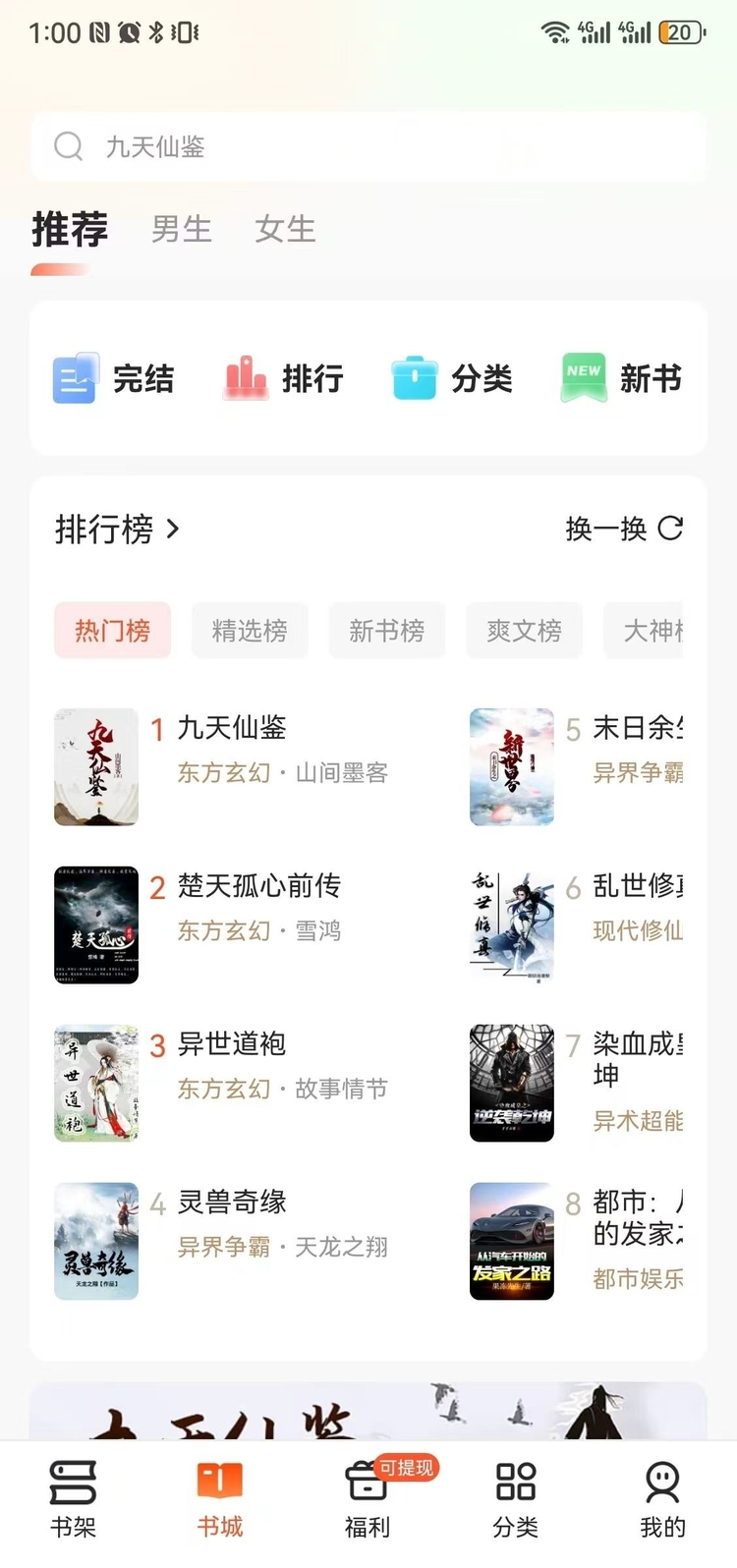
Task: View the rank 1 book 九天仙鉴
Action: (x=231, y=728)
